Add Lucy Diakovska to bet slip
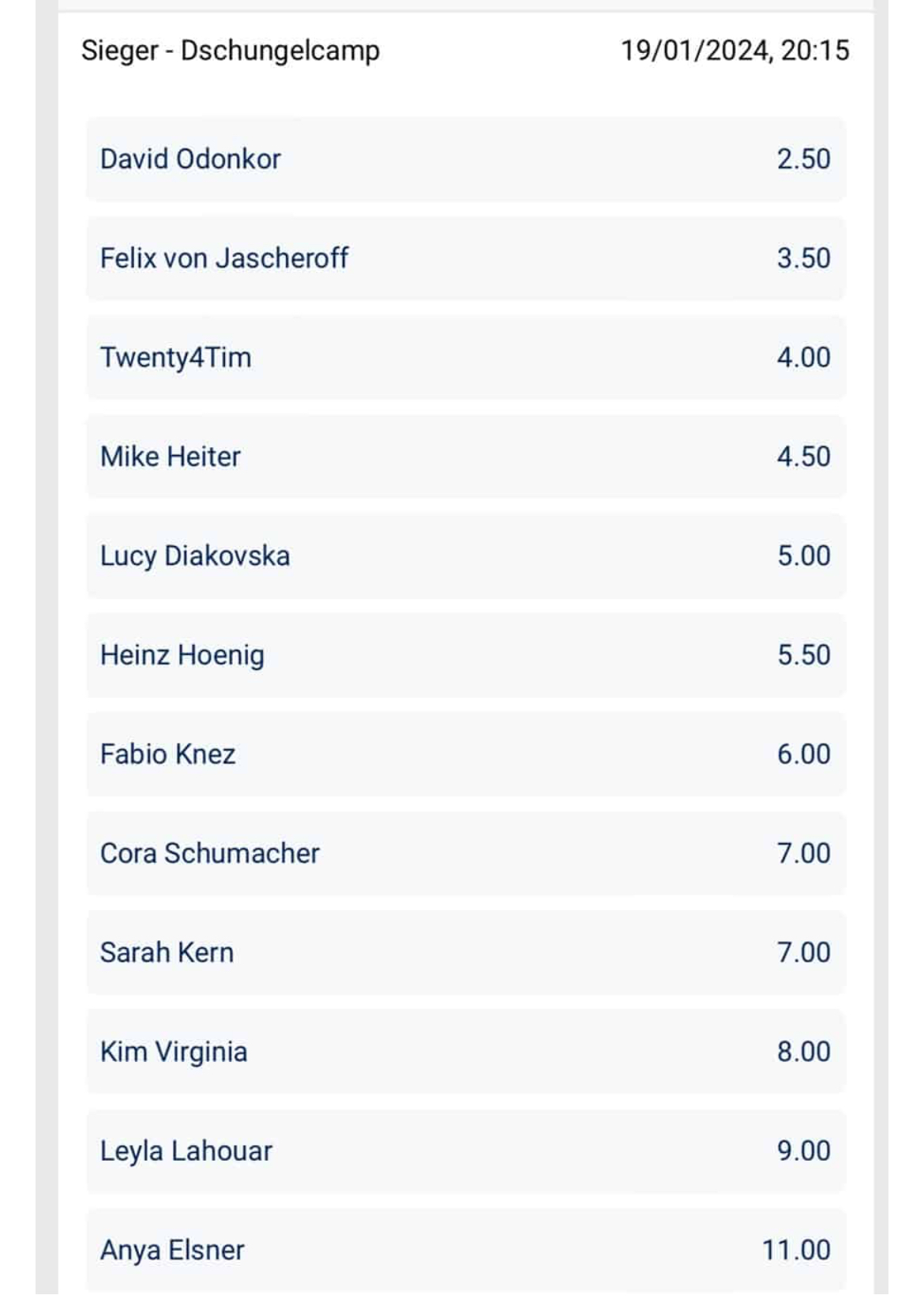 (466, 555)
